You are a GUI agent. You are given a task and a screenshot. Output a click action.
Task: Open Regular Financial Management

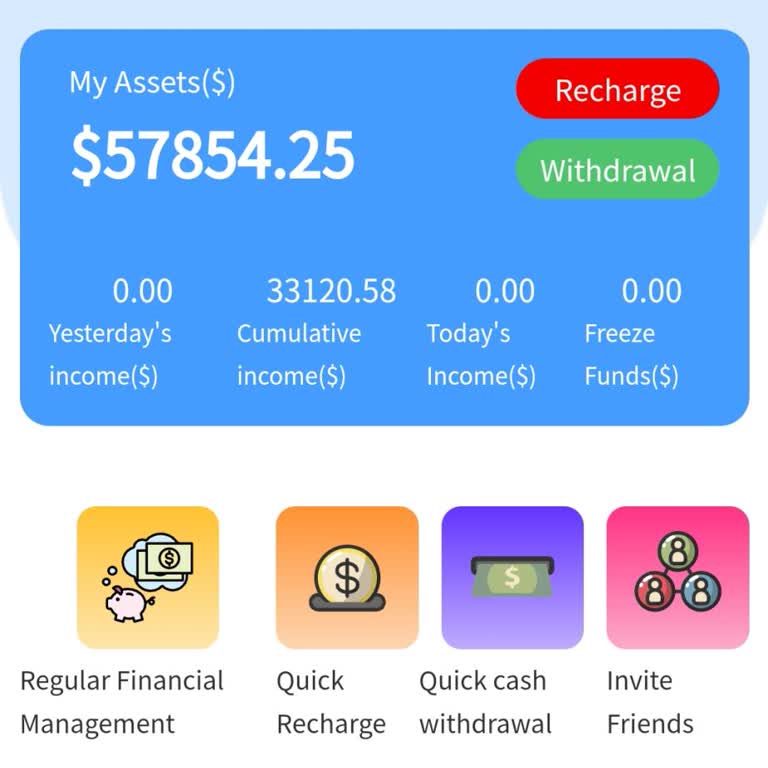point(147,577)
